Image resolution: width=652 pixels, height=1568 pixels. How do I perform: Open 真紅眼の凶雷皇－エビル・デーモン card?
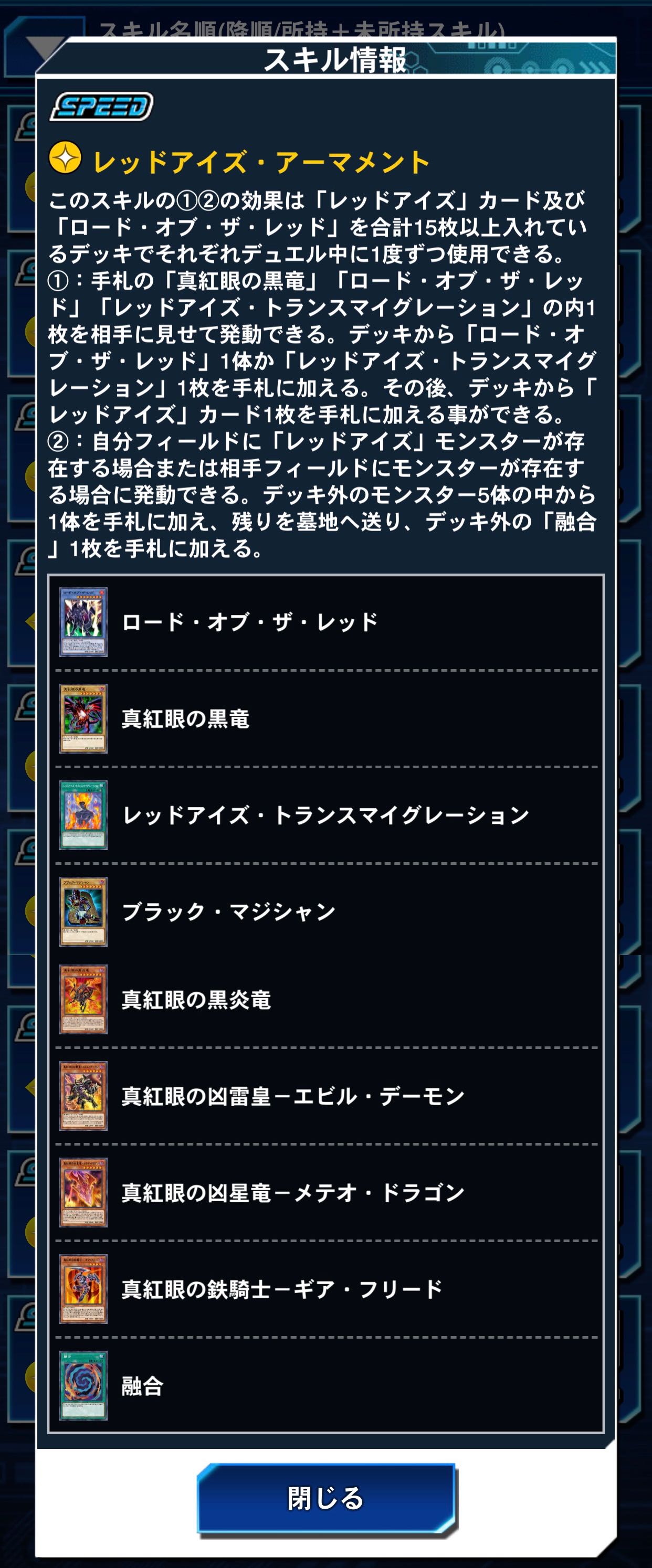point(327,1096)
